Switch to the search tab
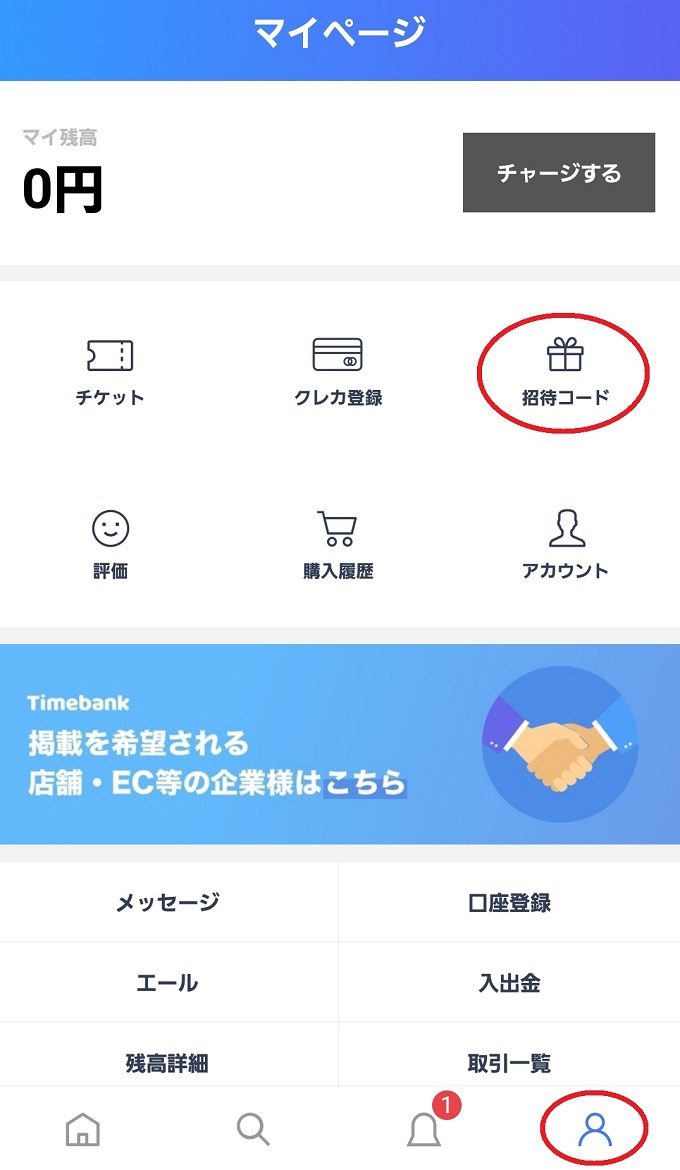This screenshot has width=680, height=1170. (253, 1130)
